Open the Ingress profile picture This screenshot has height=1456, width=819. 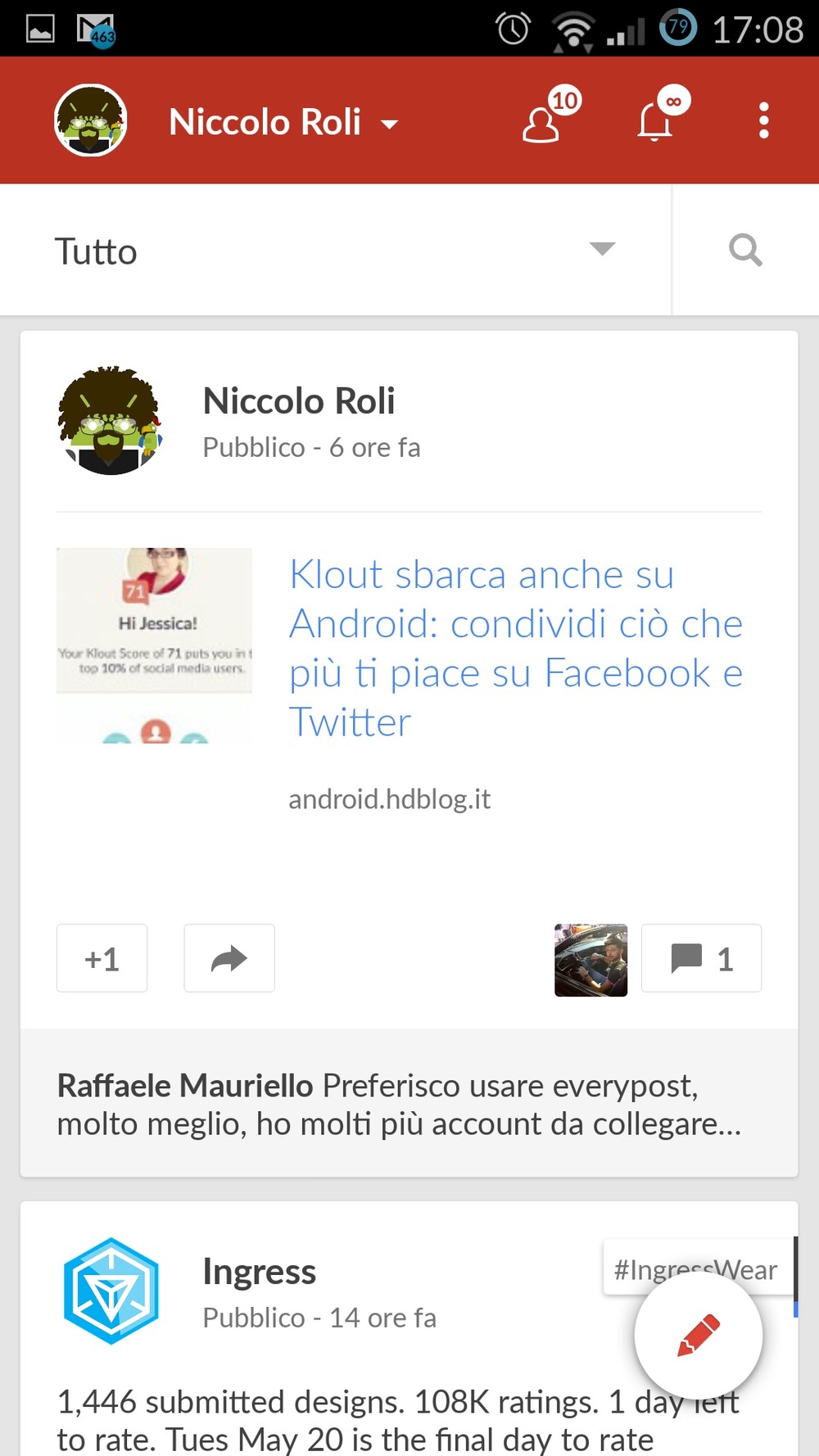tap(111, 1291)
